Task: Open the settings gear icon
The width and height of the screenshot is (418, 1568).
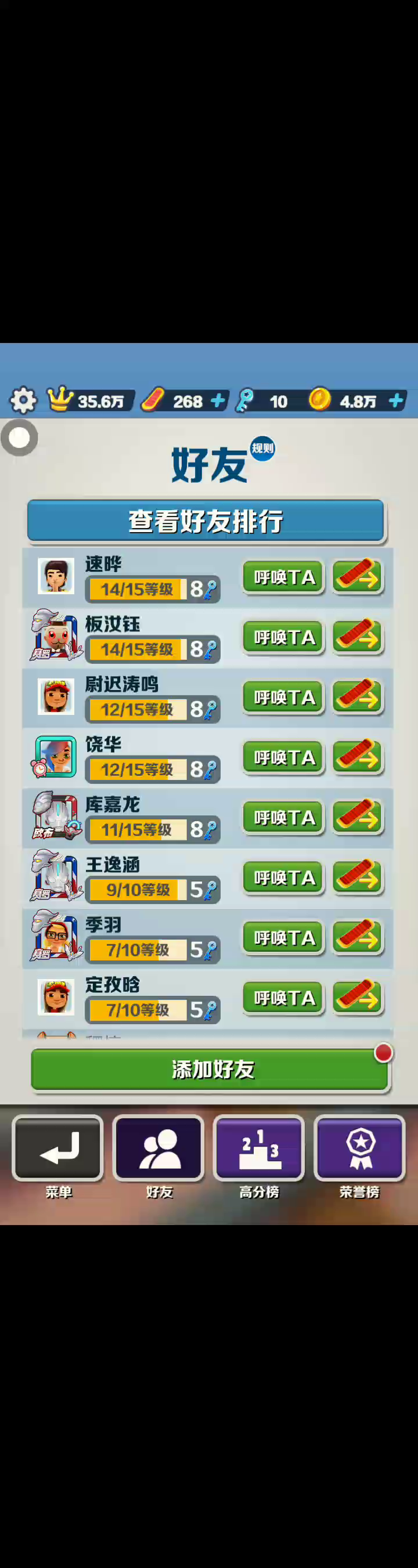Action: tap(23, 400)
